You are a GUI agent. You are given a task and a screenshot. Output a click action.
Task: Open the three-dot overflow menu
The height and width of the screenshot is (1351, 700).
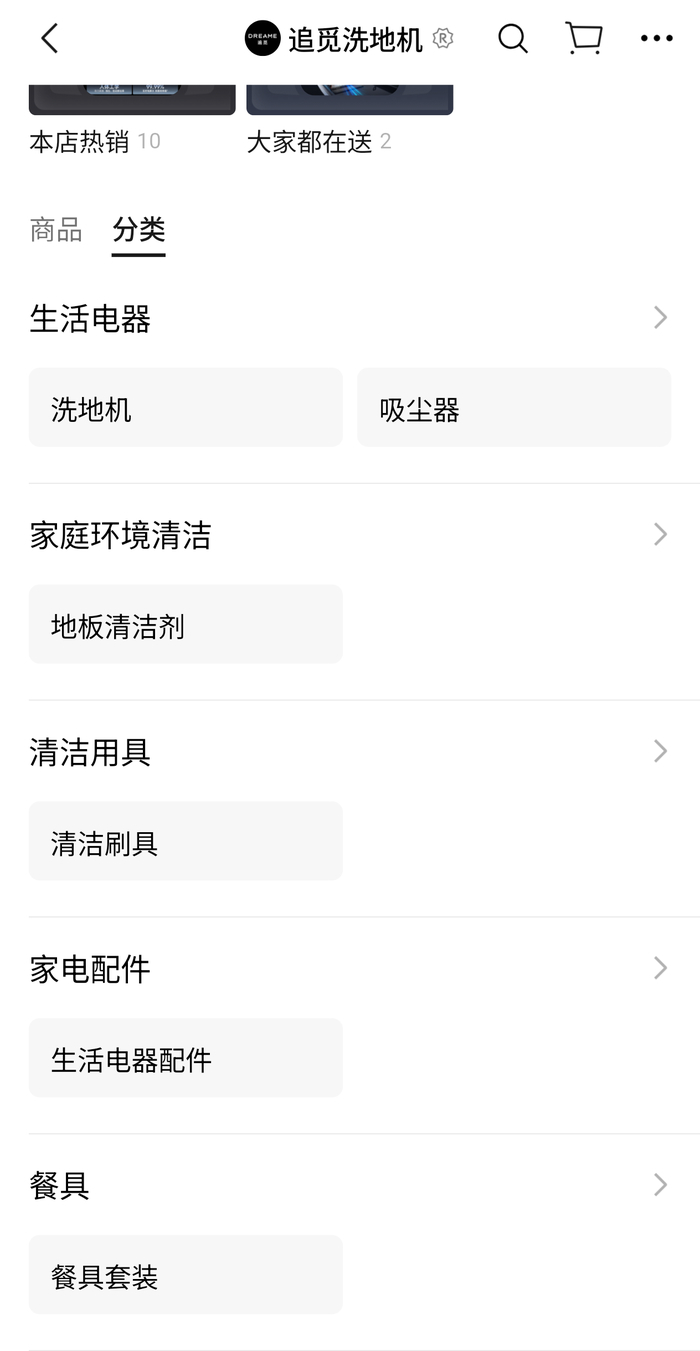pos(657,39)
